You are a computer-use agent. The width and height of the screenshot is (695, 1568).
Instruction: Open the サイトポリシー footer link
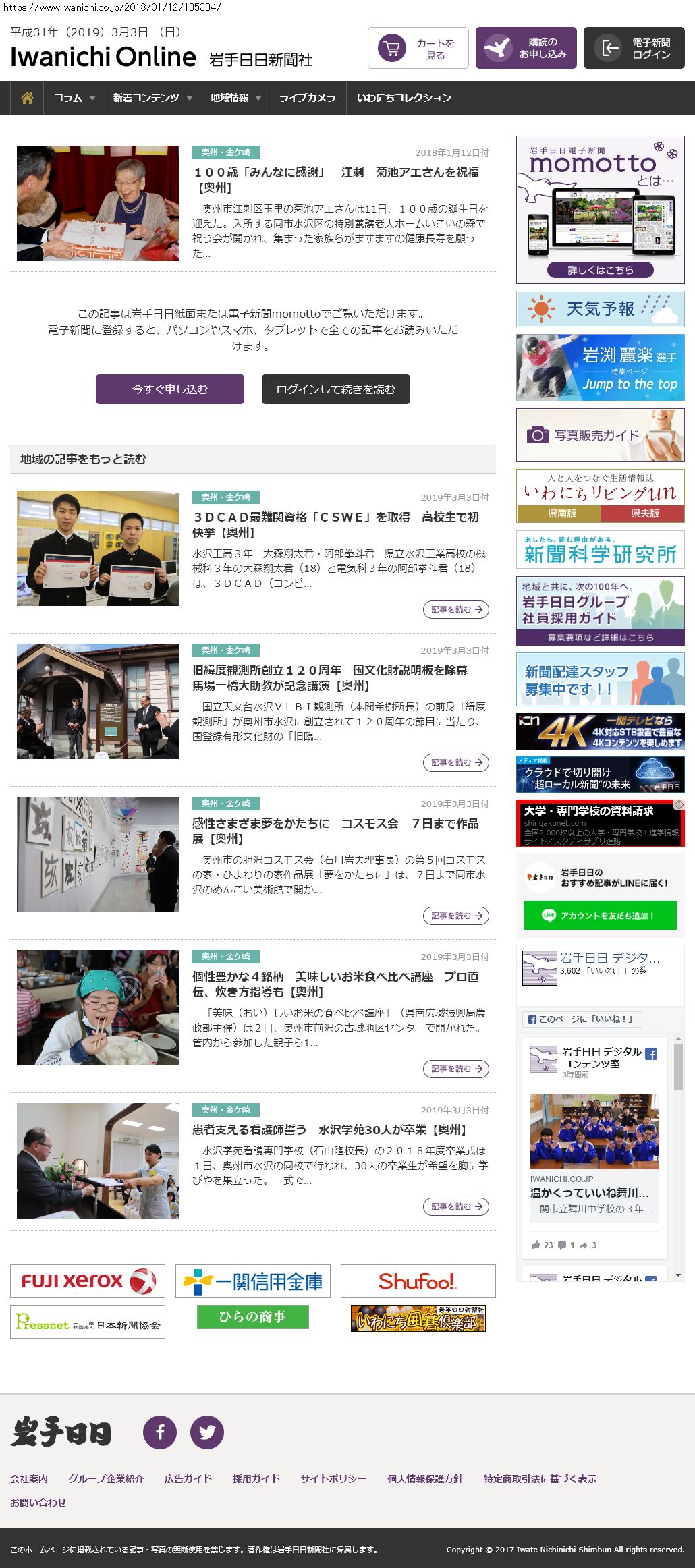tap(333, 1478)
